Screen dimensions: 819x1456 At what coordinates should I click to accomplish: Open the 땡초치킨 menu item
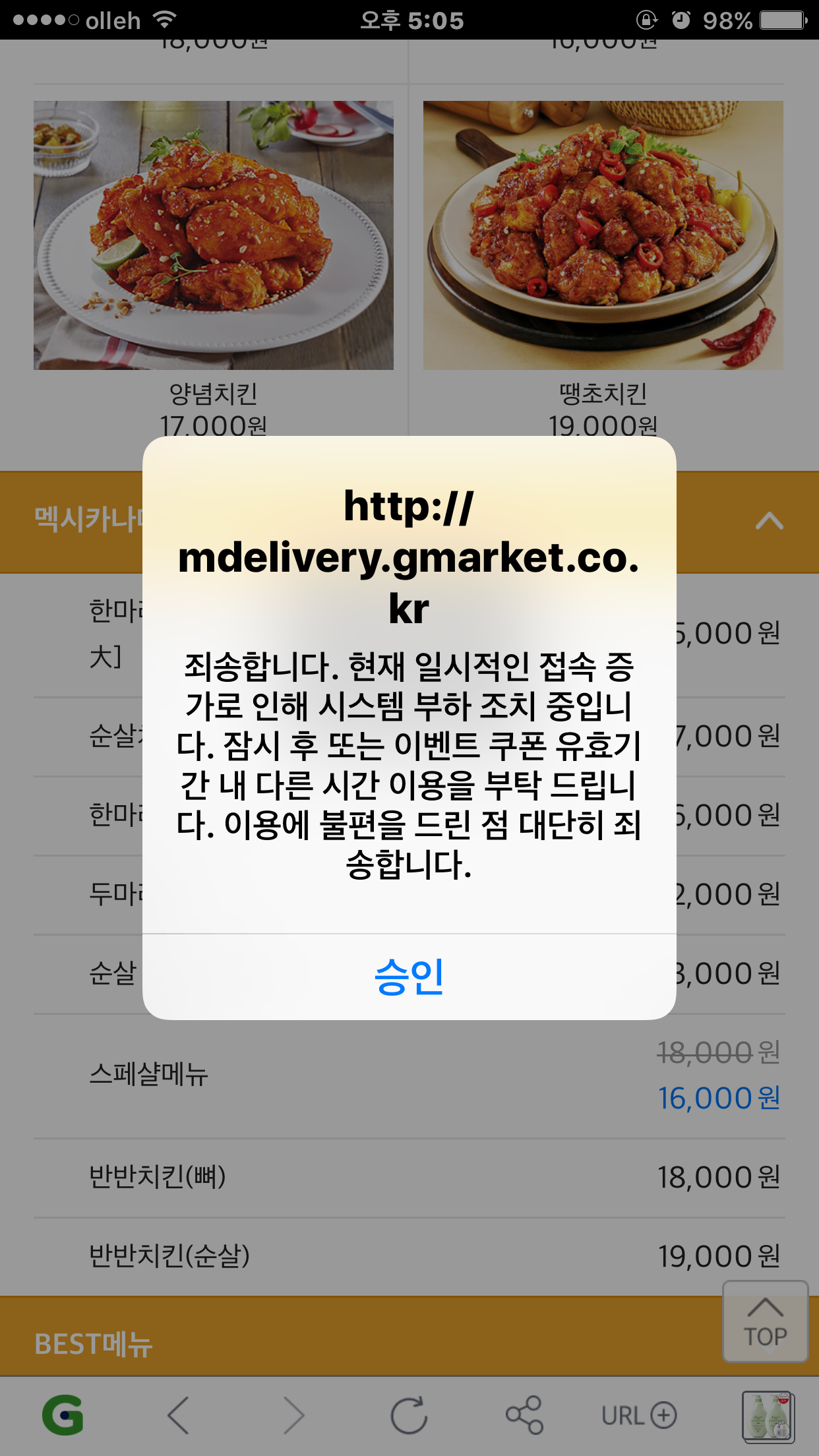pos(603,235)
